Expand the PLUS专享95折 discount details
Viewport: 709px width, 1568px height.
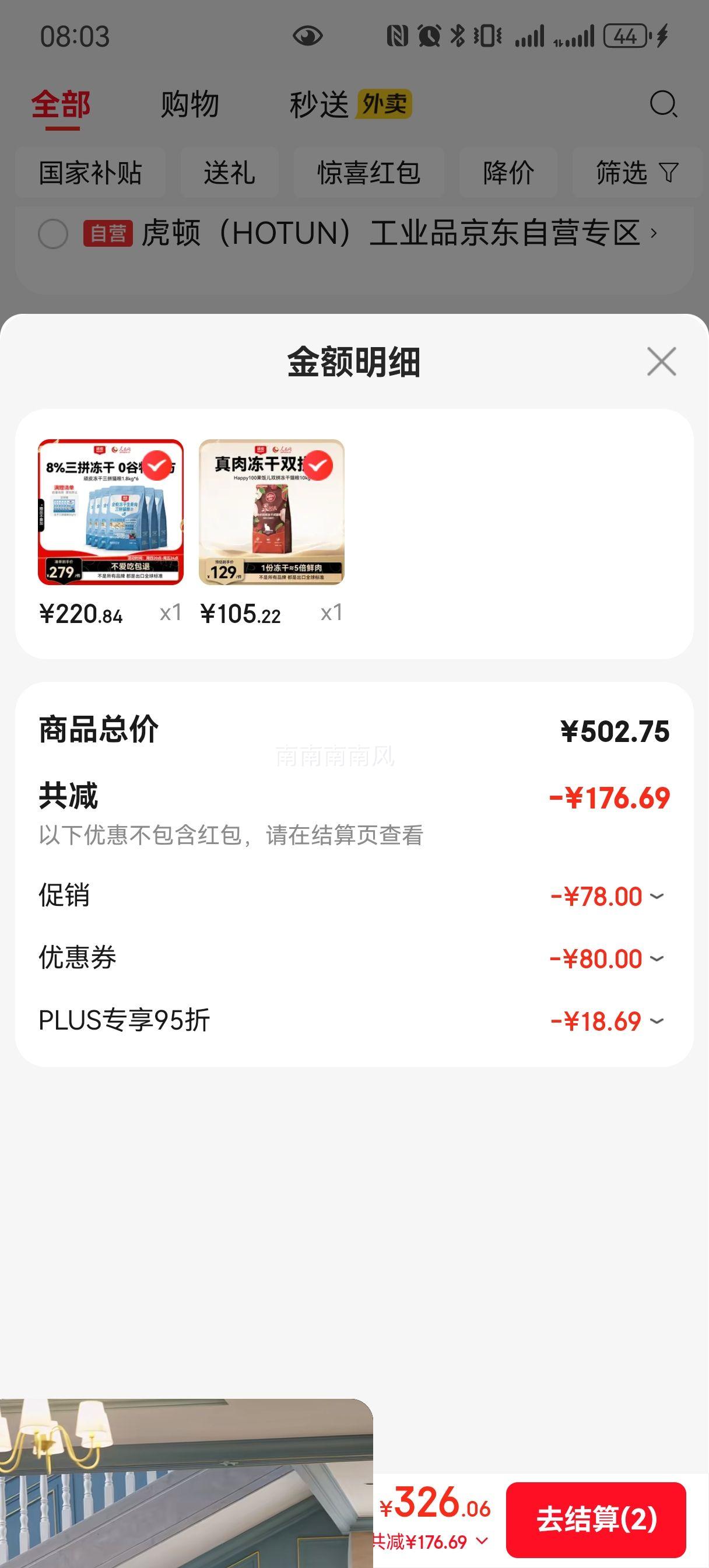pyautogui.click(x=655, y=1022)
